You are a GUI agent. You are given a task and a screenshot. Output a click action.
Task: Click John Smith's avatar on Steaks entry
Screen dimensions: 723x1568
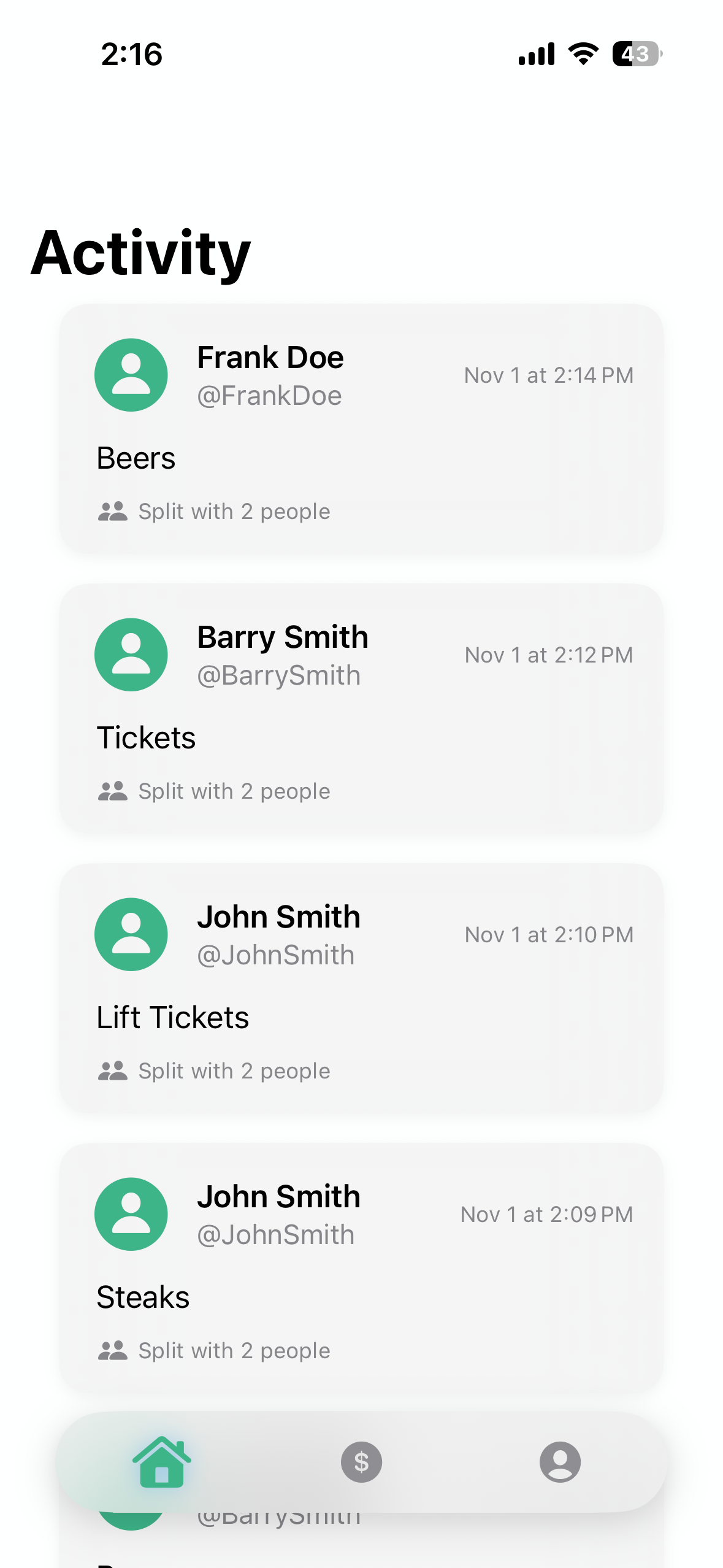[131, 1214]
